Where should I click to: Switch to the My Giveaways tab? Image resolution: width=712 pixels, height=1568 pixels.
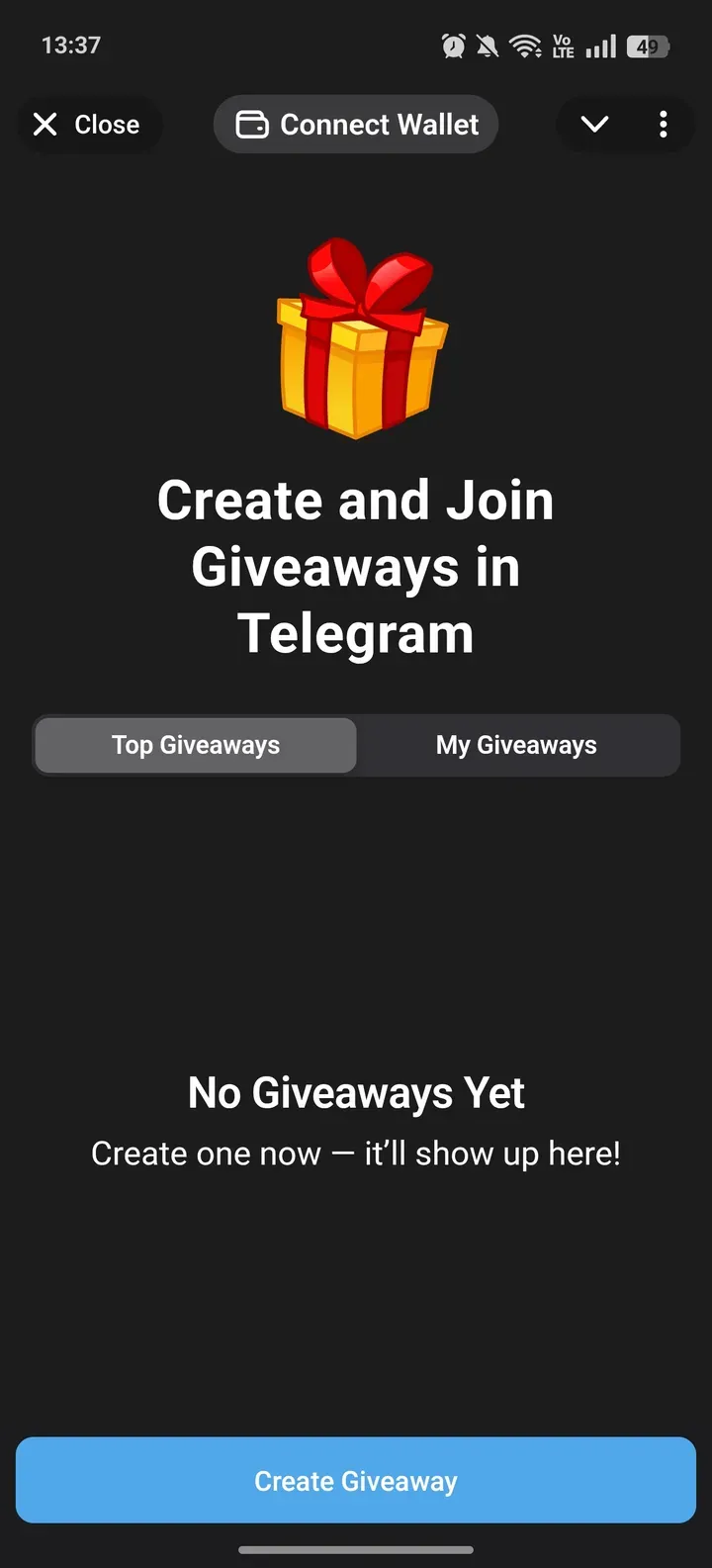pos(516,745)
